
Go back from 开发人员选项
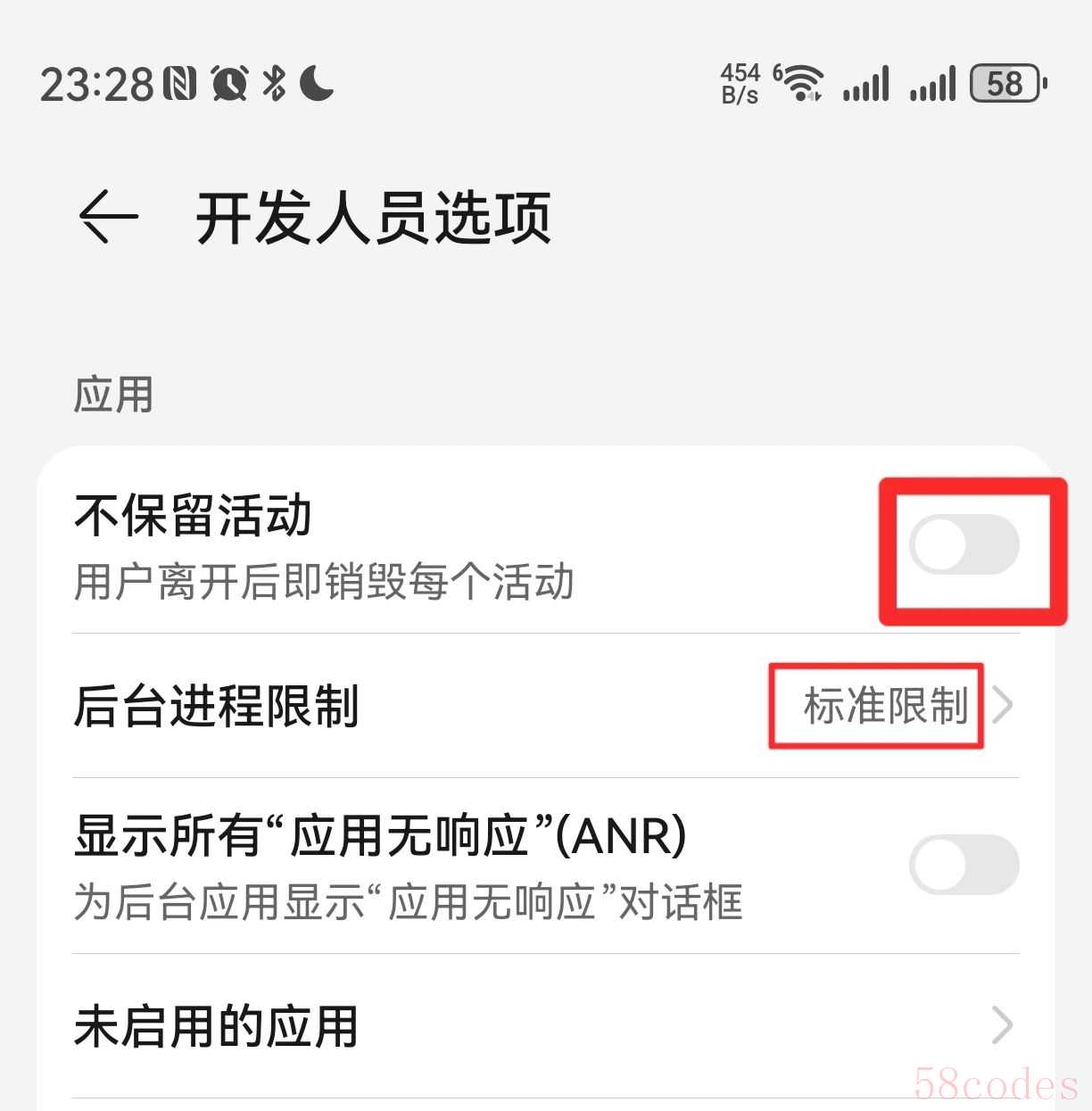108,217
